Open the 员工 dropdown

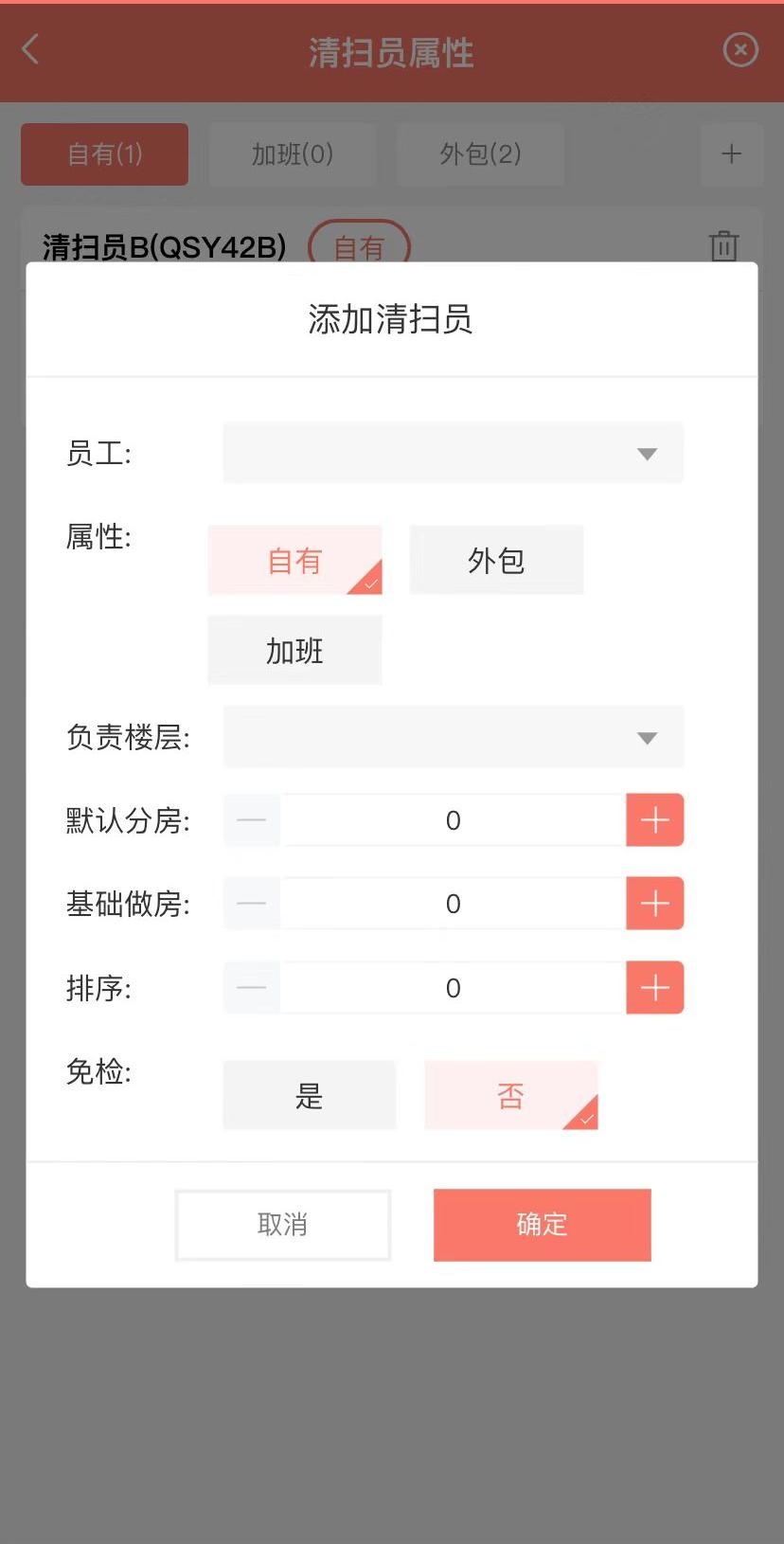(453, 453)
